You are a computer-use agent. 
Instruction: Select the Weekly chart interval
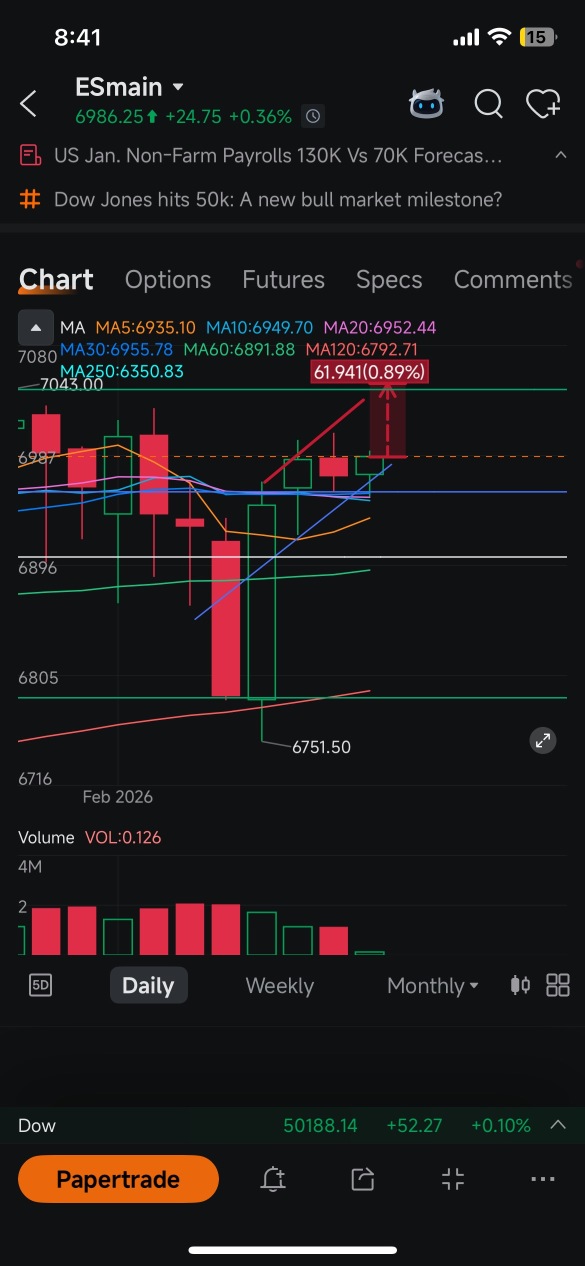(x=280, y=986)
